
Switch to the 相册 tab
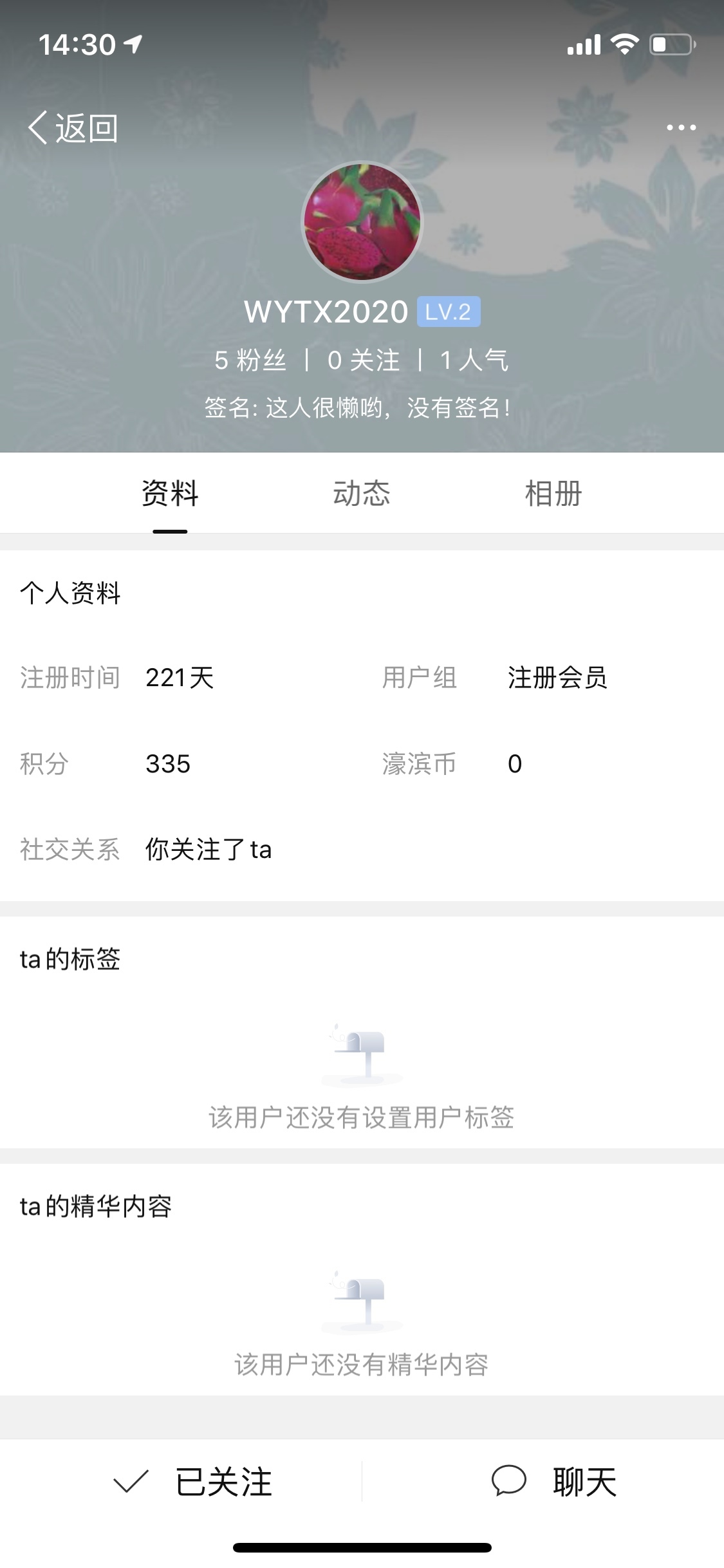tap(553, 494)
